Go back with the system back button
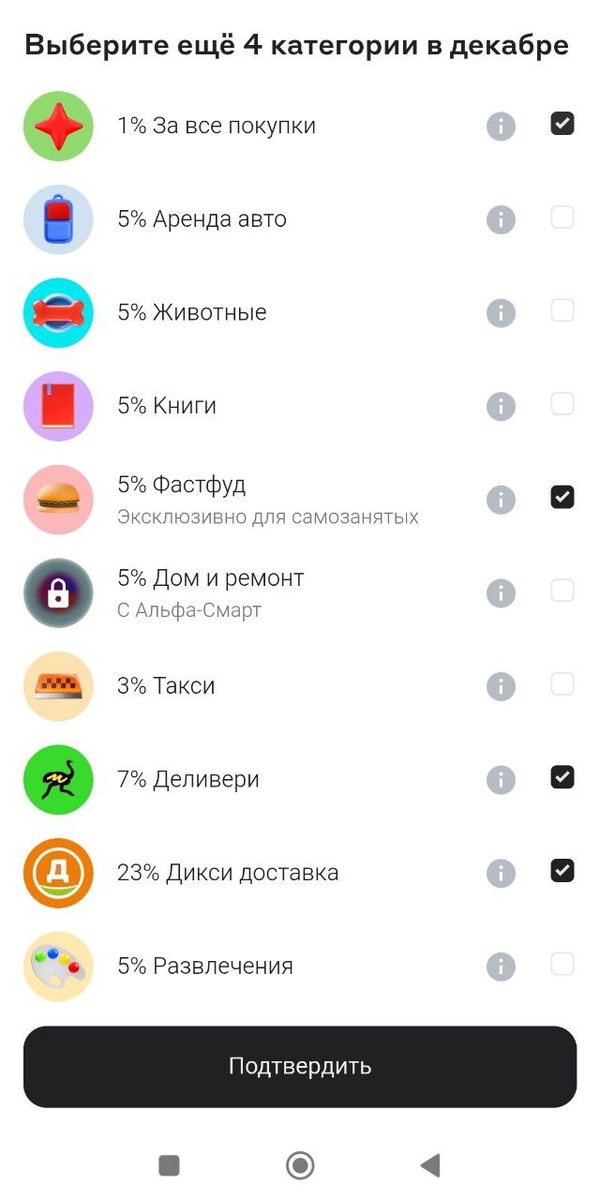This screenshot has width=600, height=1200. pyautogui.click(x=430, y=1165)
